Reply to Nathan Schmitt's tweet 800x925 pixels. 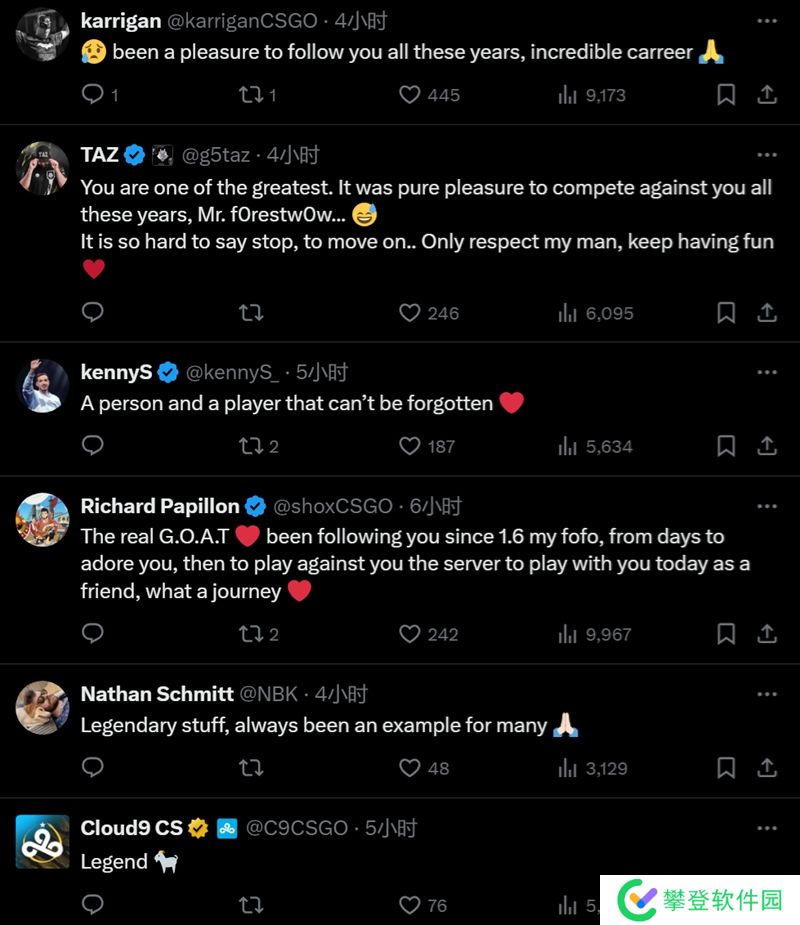click(x=92, y=768)
